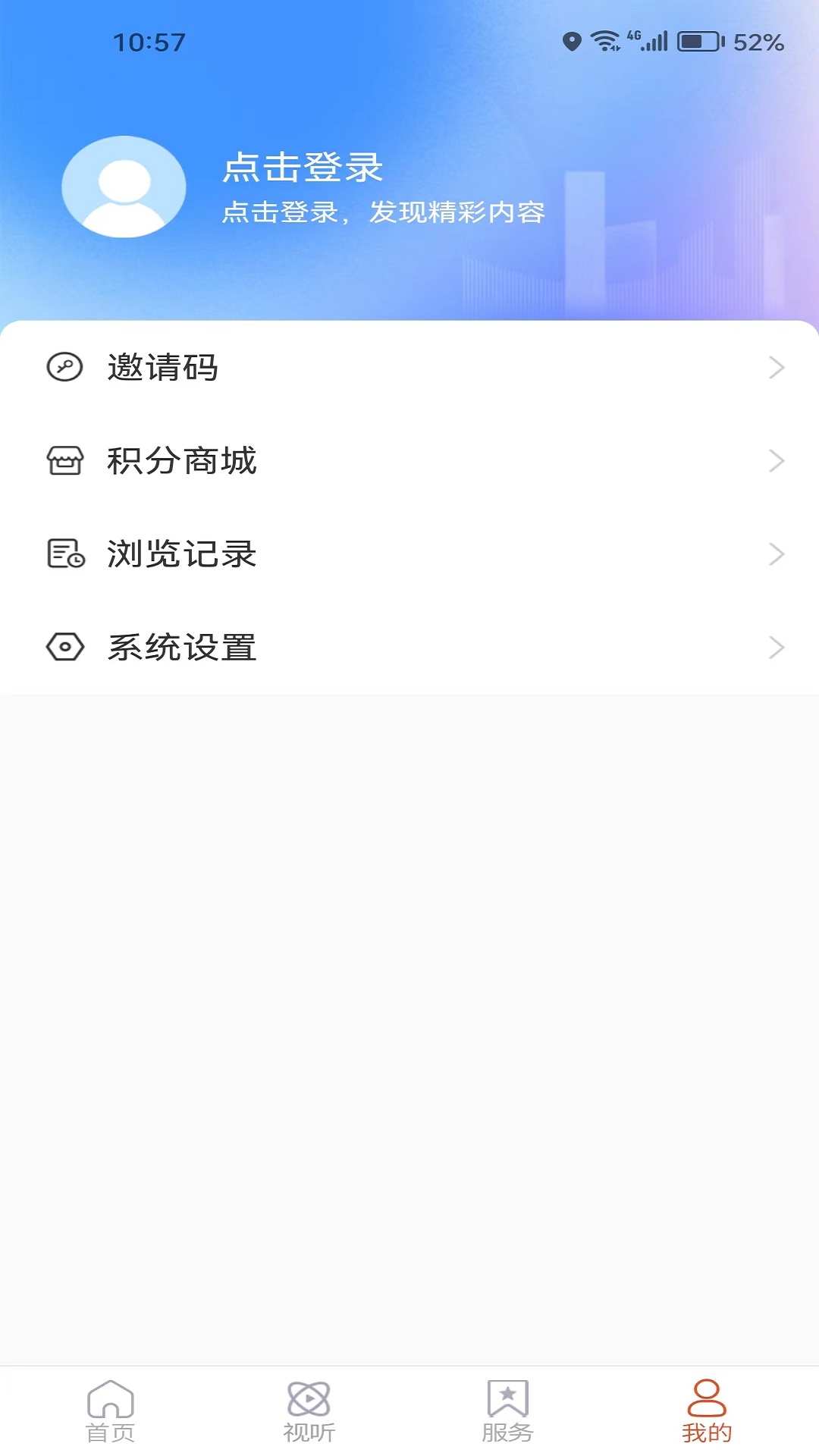Expand the 积分商城 row chevron
This screenshot has width=819, height=1456.
pos(775,461)
